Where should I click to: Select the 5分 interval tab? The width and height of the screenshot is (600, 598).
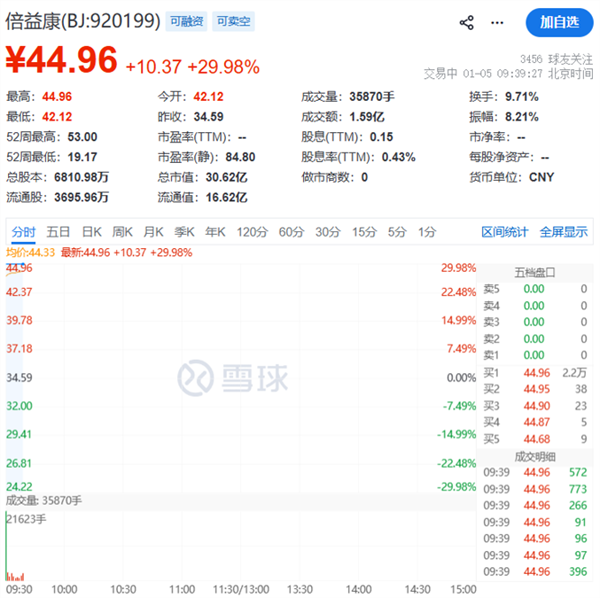coord(396,232)
